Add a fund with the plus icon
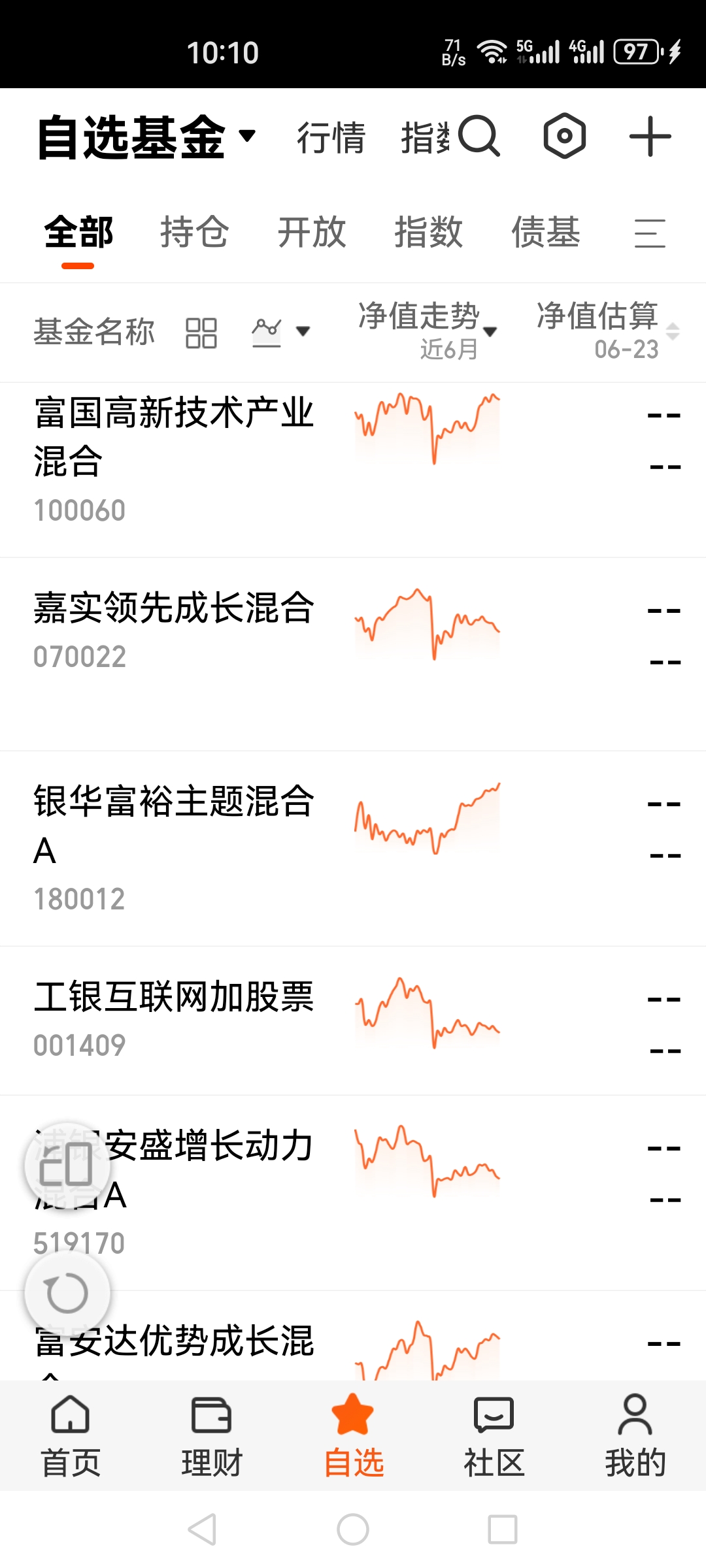Viewport: 706px width, 1568px height. (650, 137)
